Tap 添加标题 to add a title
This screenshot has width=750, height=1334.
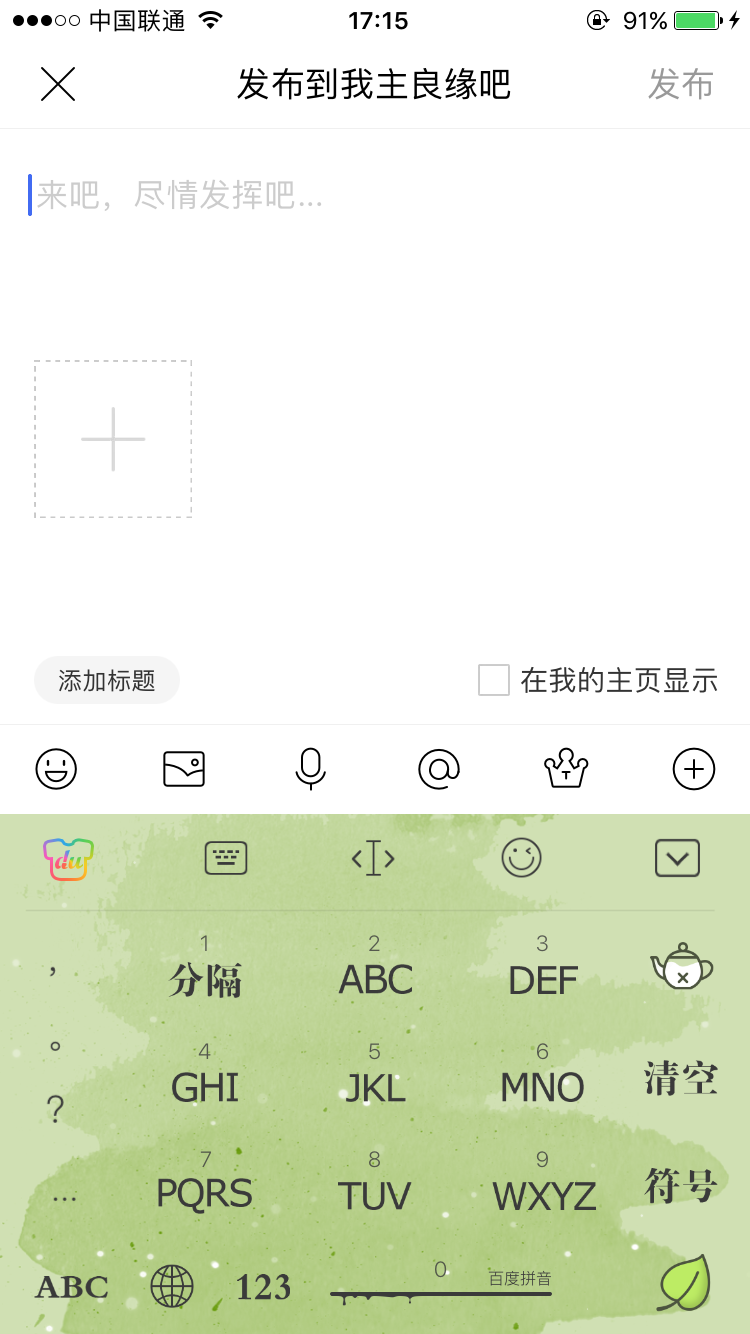click(x=107, y=681)
